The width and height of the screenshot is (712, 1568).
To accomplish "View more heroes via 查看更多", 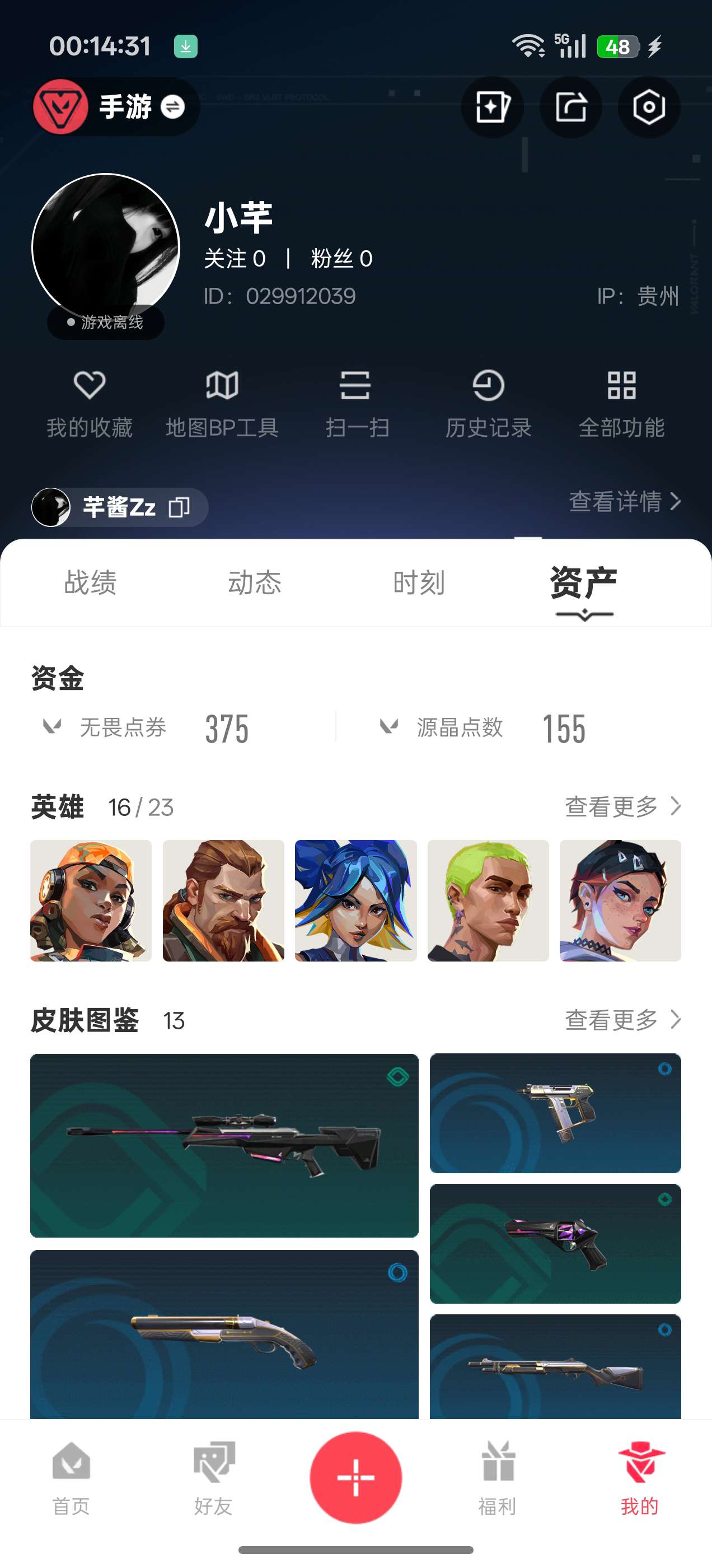I will [x=622, y=806].
